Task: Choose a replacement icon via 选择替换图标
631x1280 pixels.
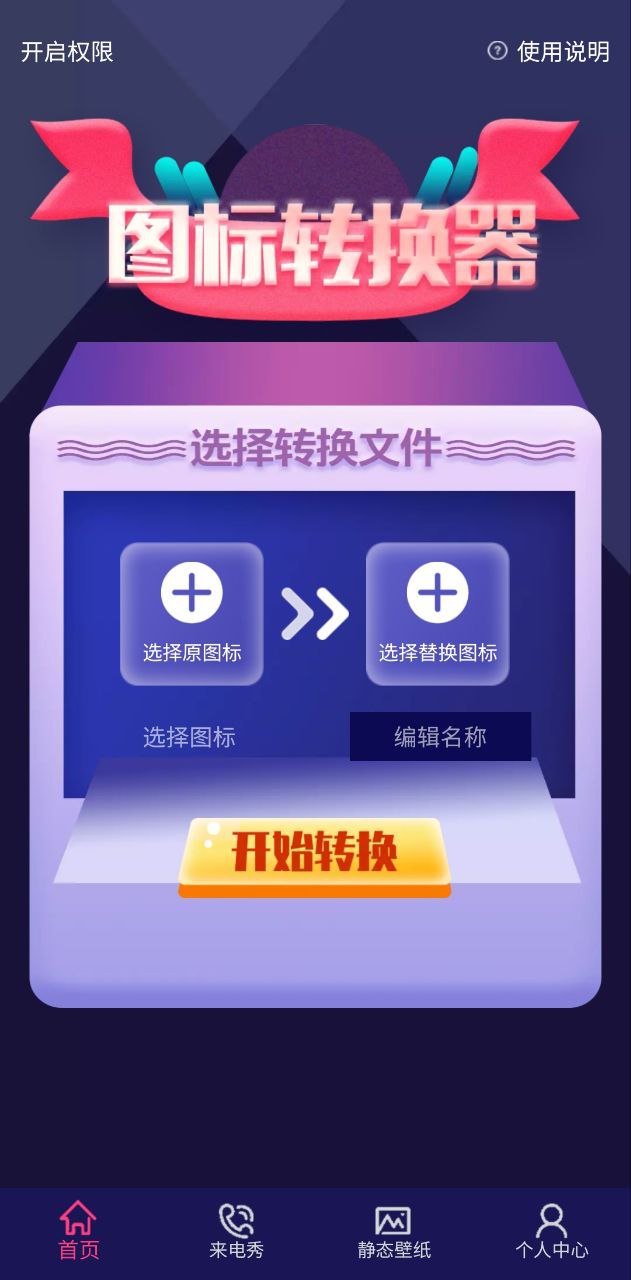Action: [437, 614]
